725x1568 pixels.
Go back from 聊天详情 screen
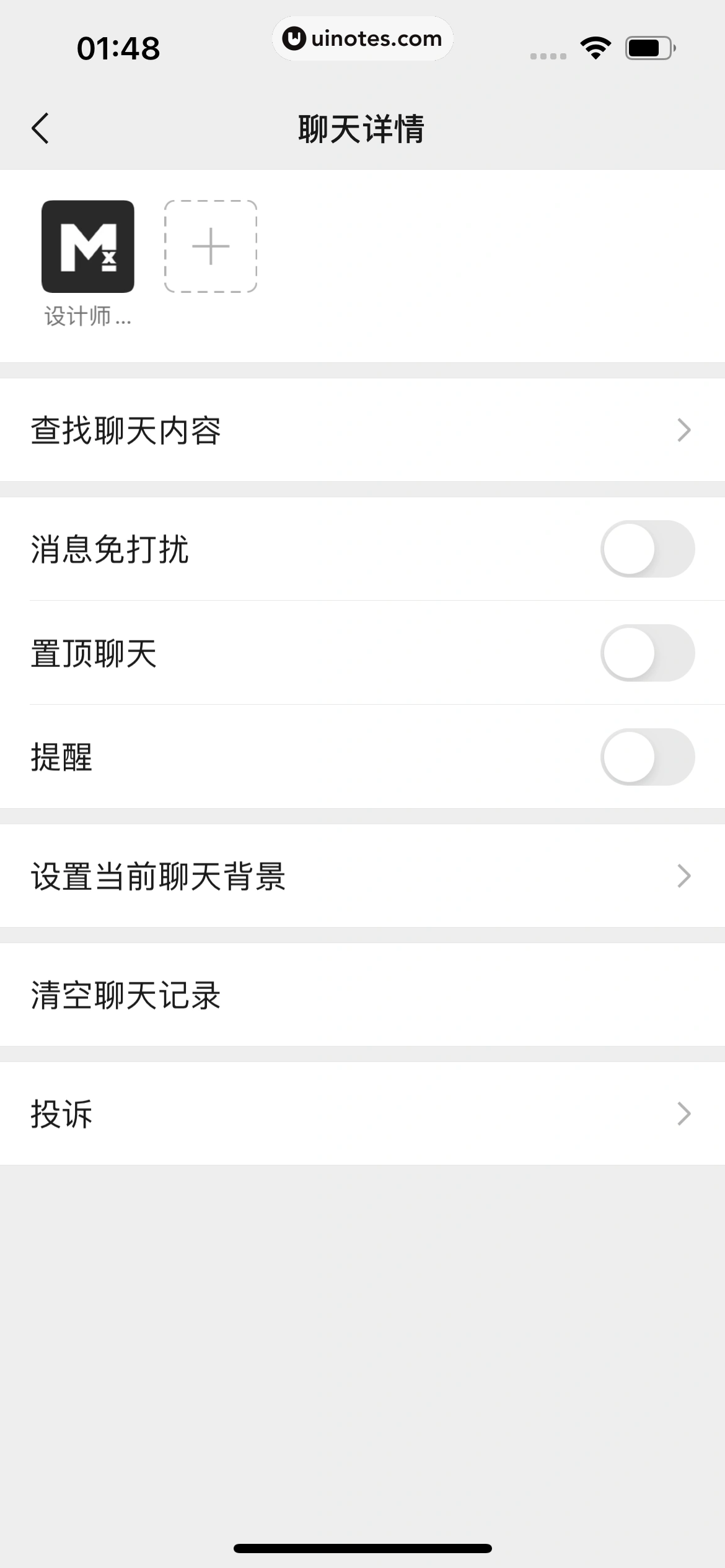pos(40,129)
